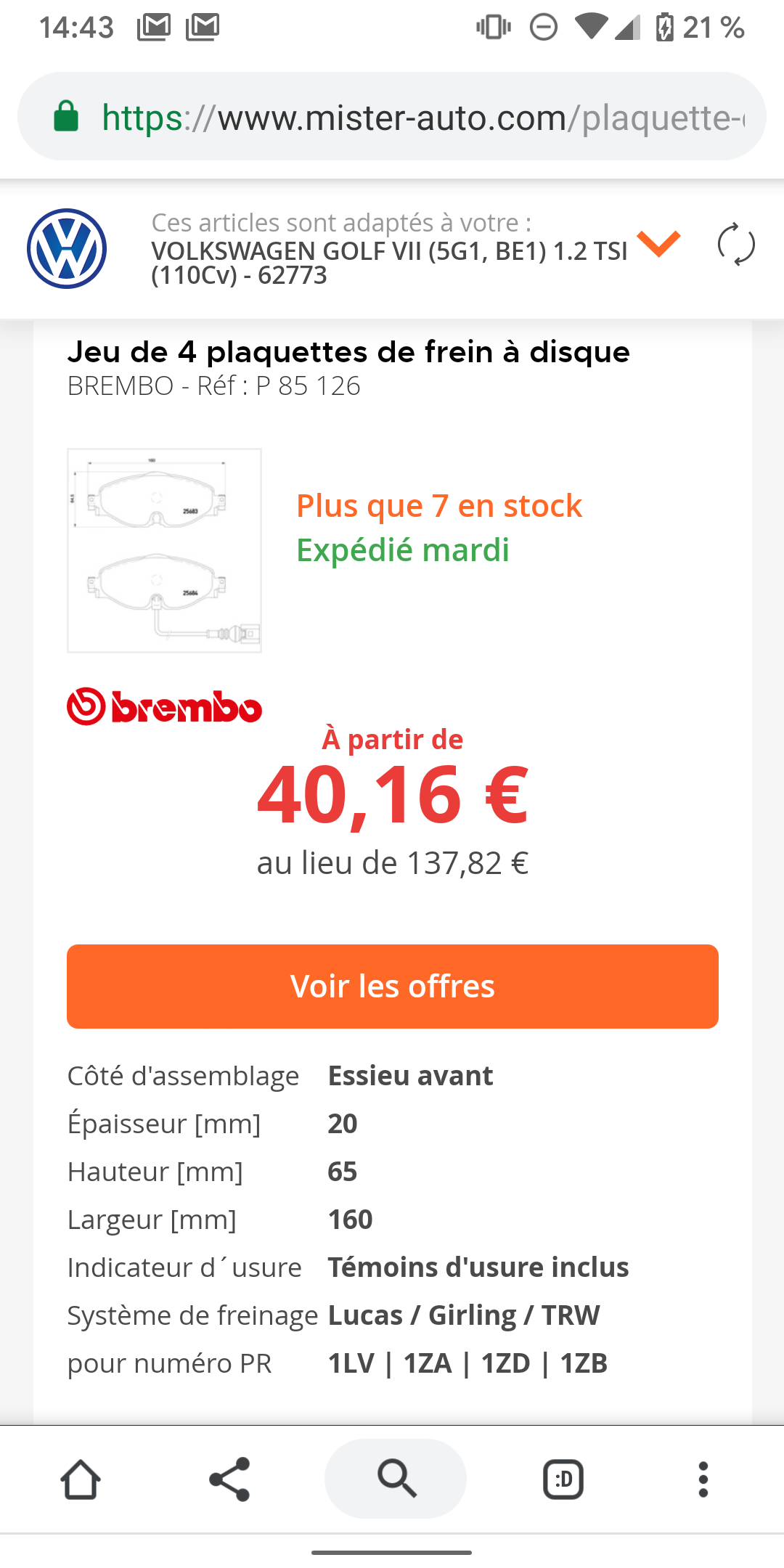The width and height of the screenshot is (784, 1568).
Task: Share this page
Action: [229, 1479]
